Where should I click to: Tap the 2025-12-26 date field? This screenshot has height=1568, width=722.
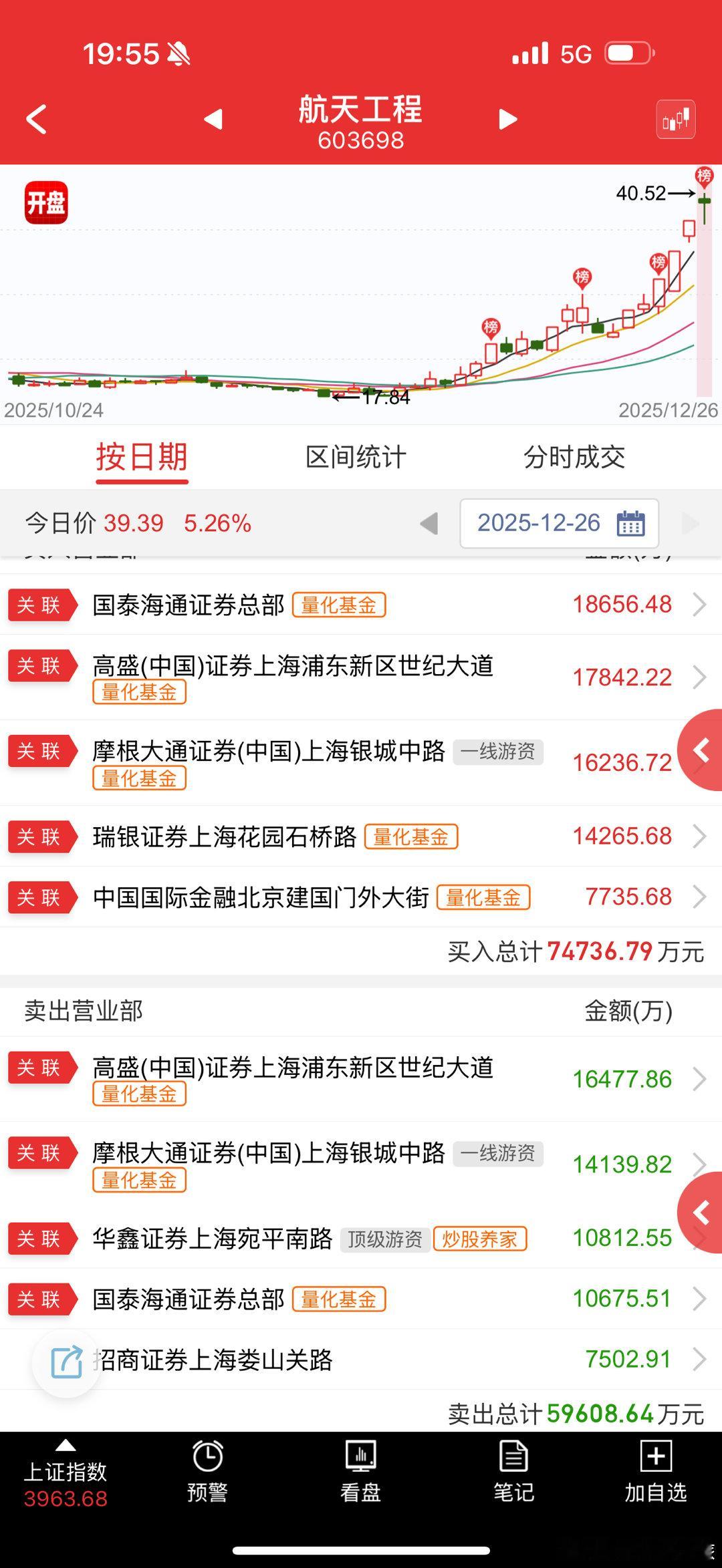[x=538, y=524]
